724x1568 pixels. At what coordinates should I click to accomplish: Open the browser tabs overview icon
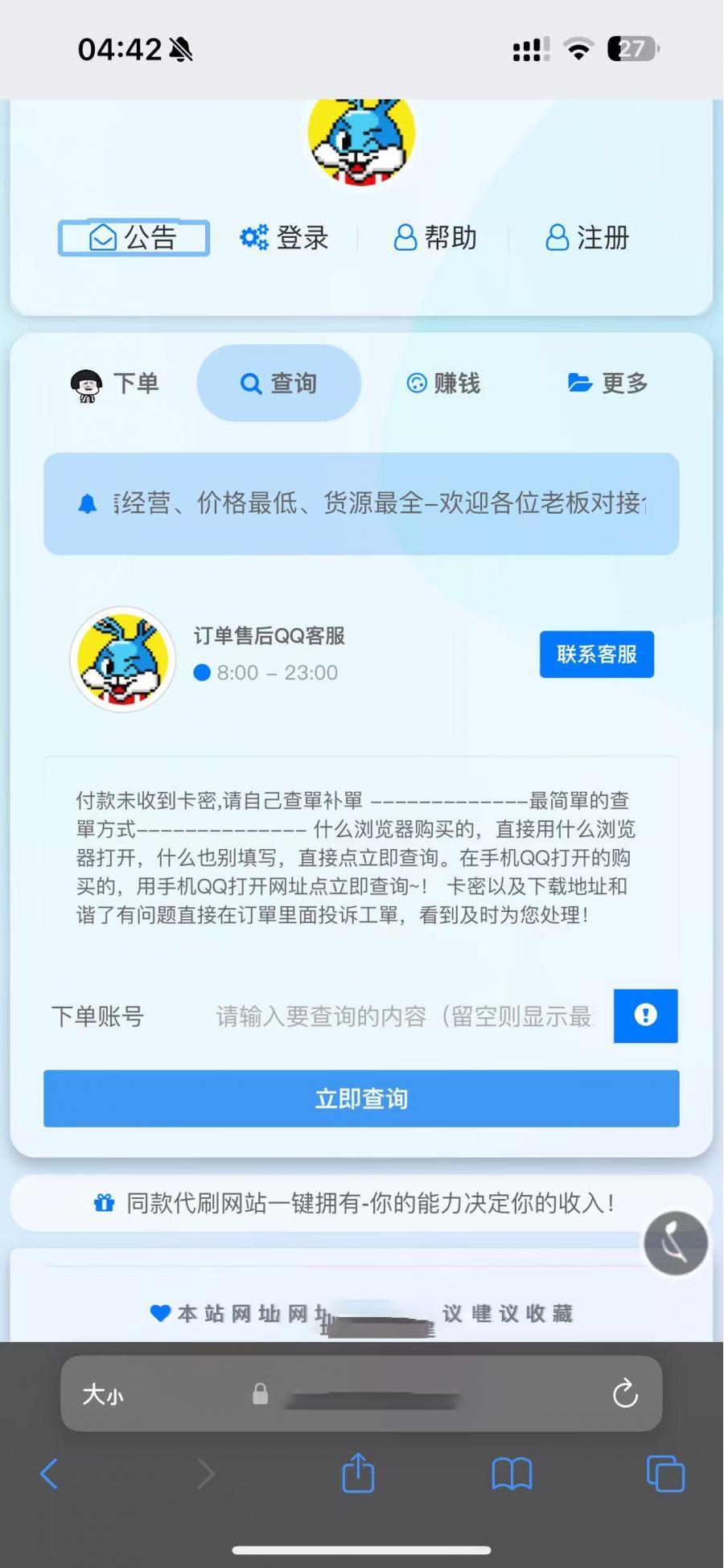click(x=666, y=1473)
